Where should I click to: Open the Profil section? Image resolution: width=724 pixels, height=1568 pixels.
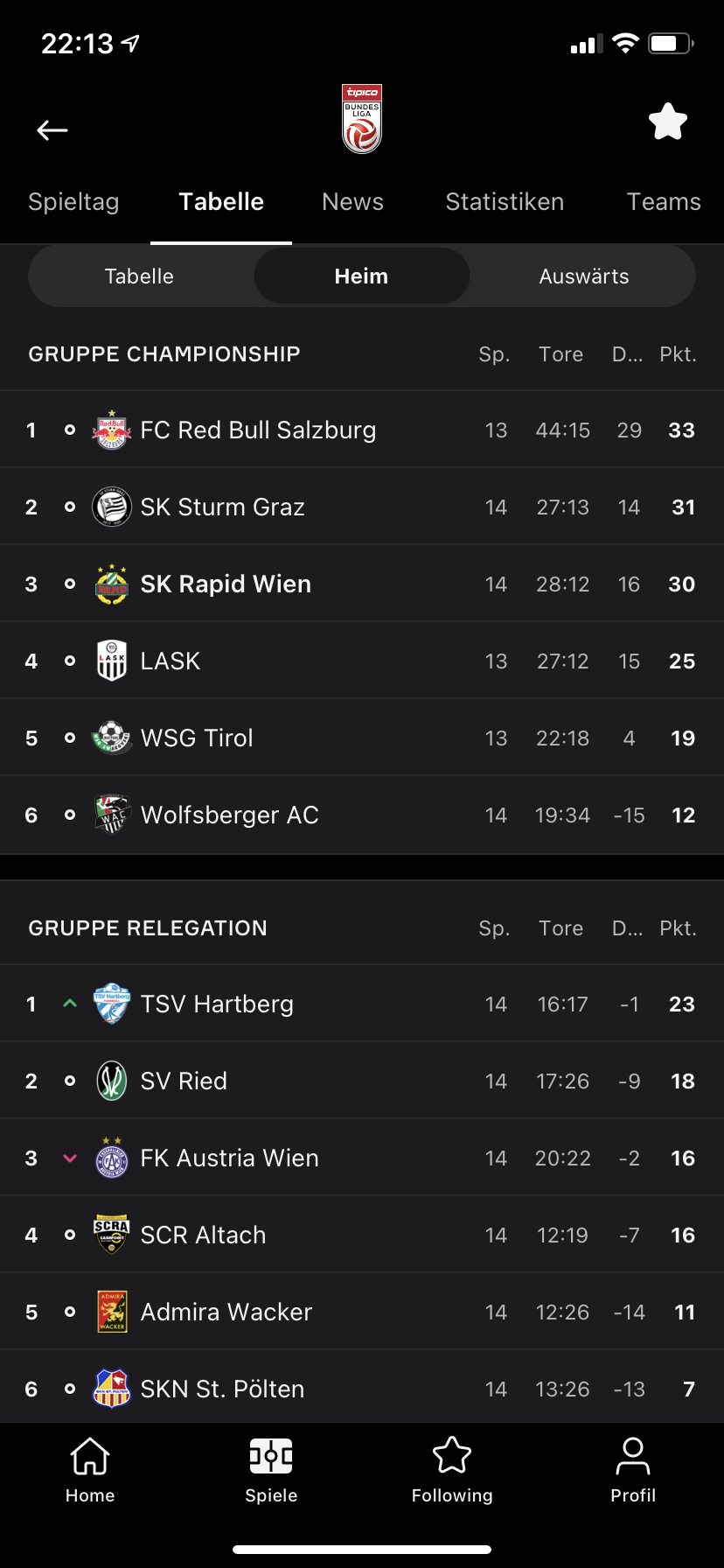tap(633, 1470)
